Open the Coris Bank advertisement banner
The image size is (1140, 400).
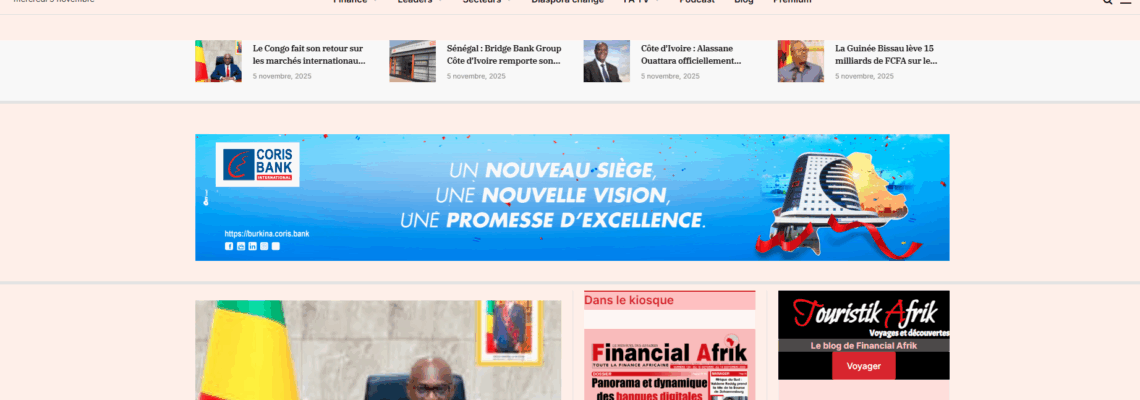572,197
